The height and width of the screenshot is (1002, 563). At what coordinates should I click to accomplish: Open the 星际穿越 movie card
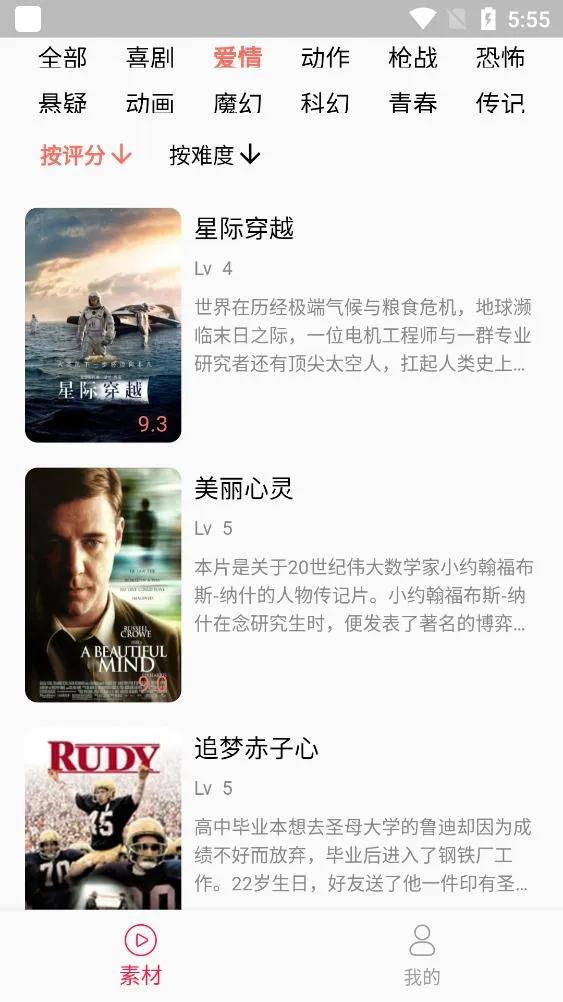tap(281, 325)
